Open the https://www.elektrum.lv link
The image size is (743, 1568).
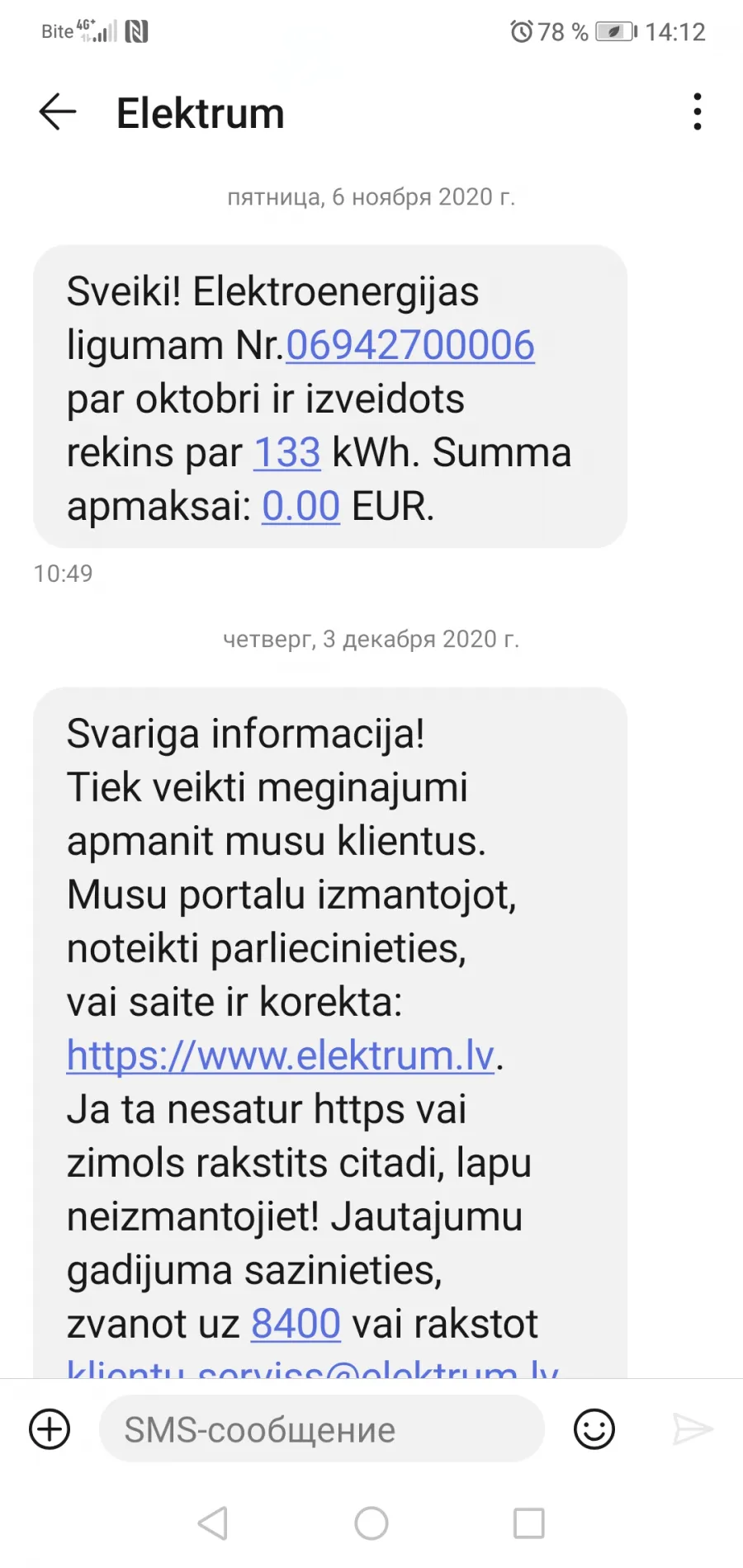click(x=281, y=1056)
